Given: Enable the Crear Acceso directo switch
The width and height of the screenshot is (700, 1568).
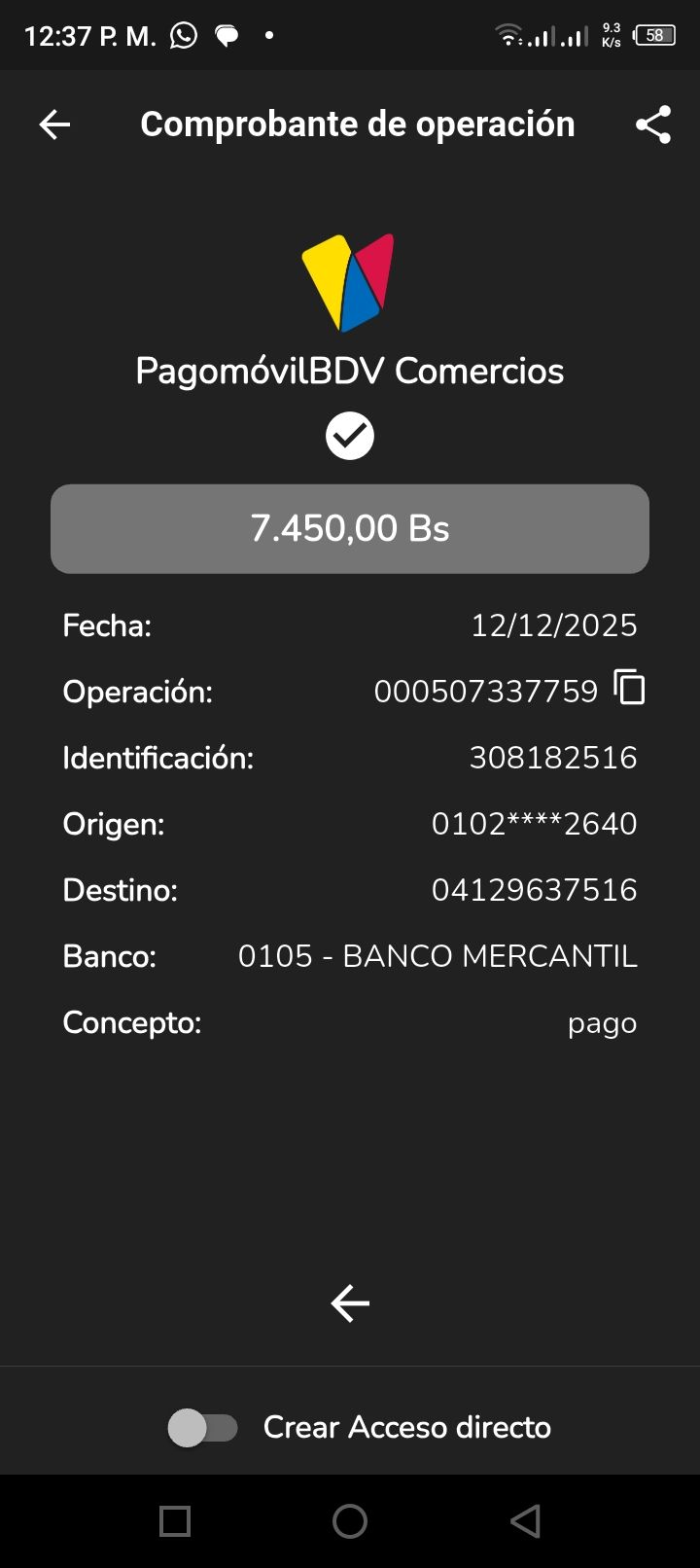Looking at the screenshot, I should click(203, 1428).
